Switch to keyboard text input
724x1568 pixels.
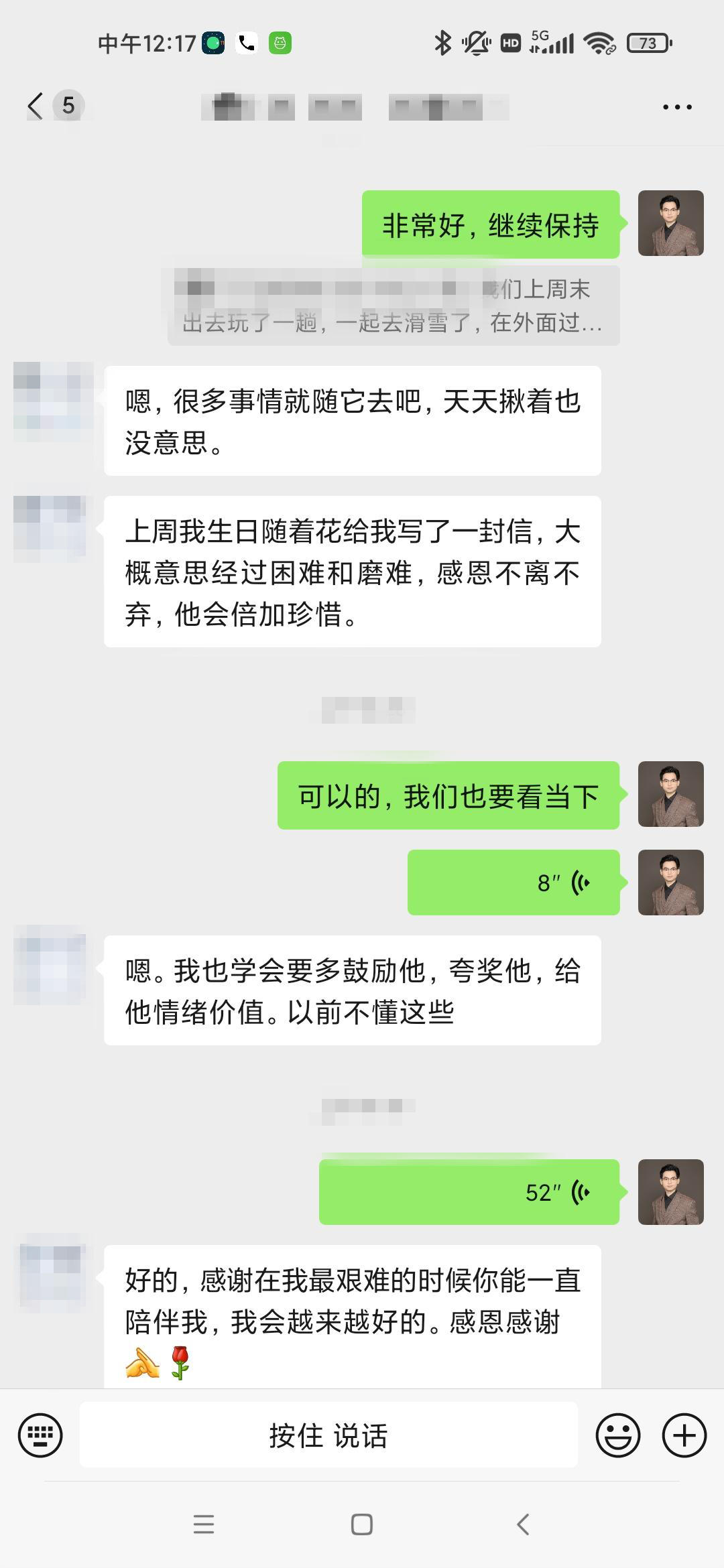pos(40,1435)
